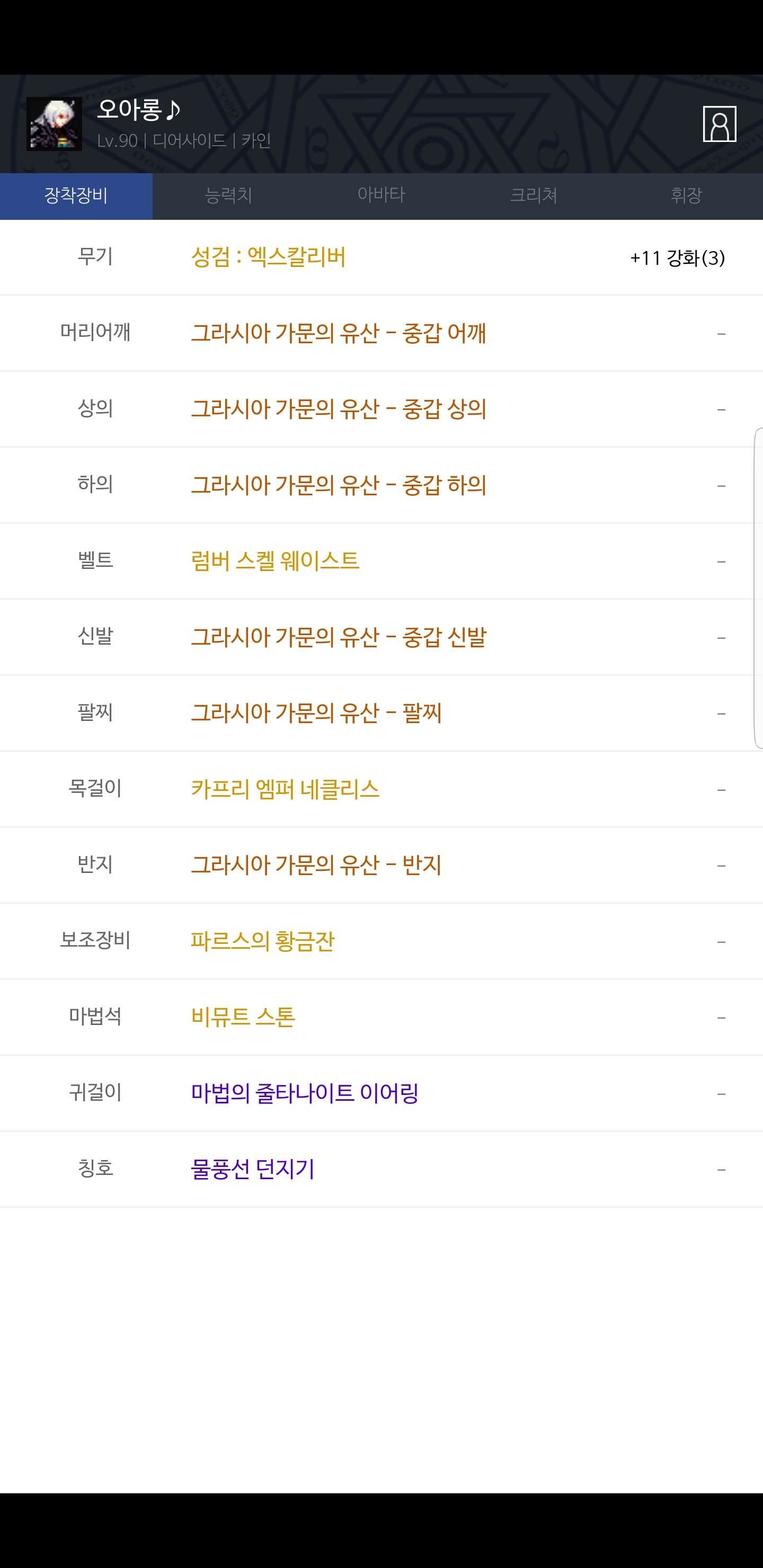Viewport: 763px width, 1568px height.
Task: Open necklace 카프리 엠퍼 네클리스
Action: pyautogui.click(x=381, y=789)
